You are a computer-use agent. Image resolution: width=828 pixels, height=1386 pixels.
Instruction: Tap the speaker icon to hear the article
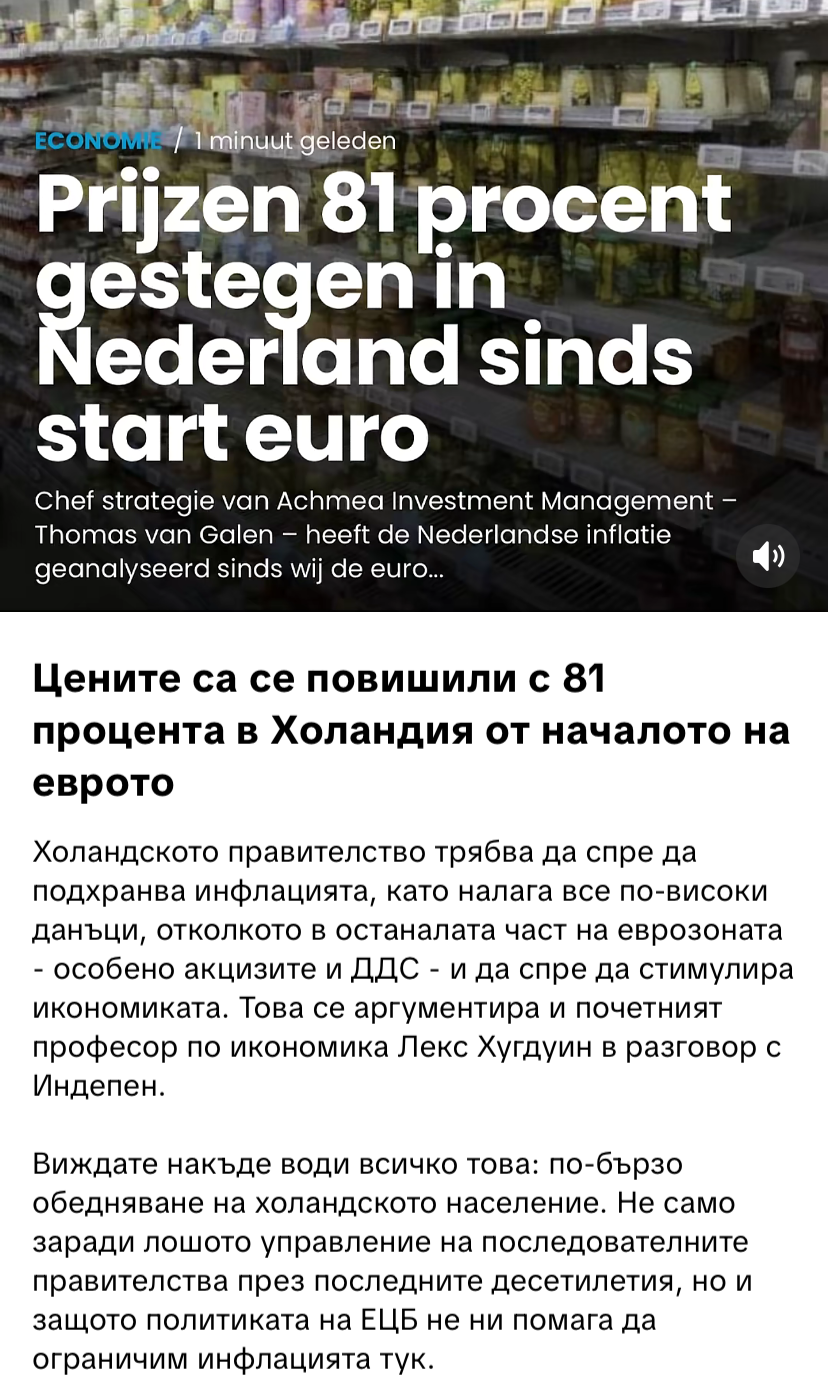(767, 556)
